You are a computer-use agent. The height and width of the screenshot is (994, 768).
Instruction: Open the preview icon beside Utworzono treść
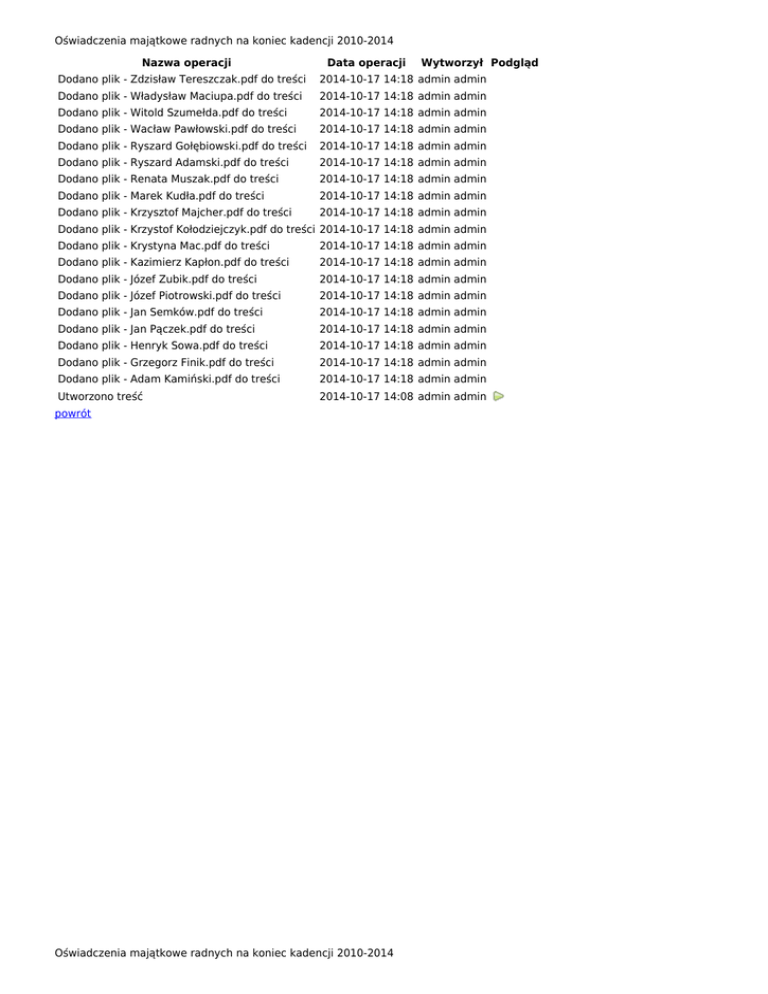pyautogui.click(x=498, y=396)
